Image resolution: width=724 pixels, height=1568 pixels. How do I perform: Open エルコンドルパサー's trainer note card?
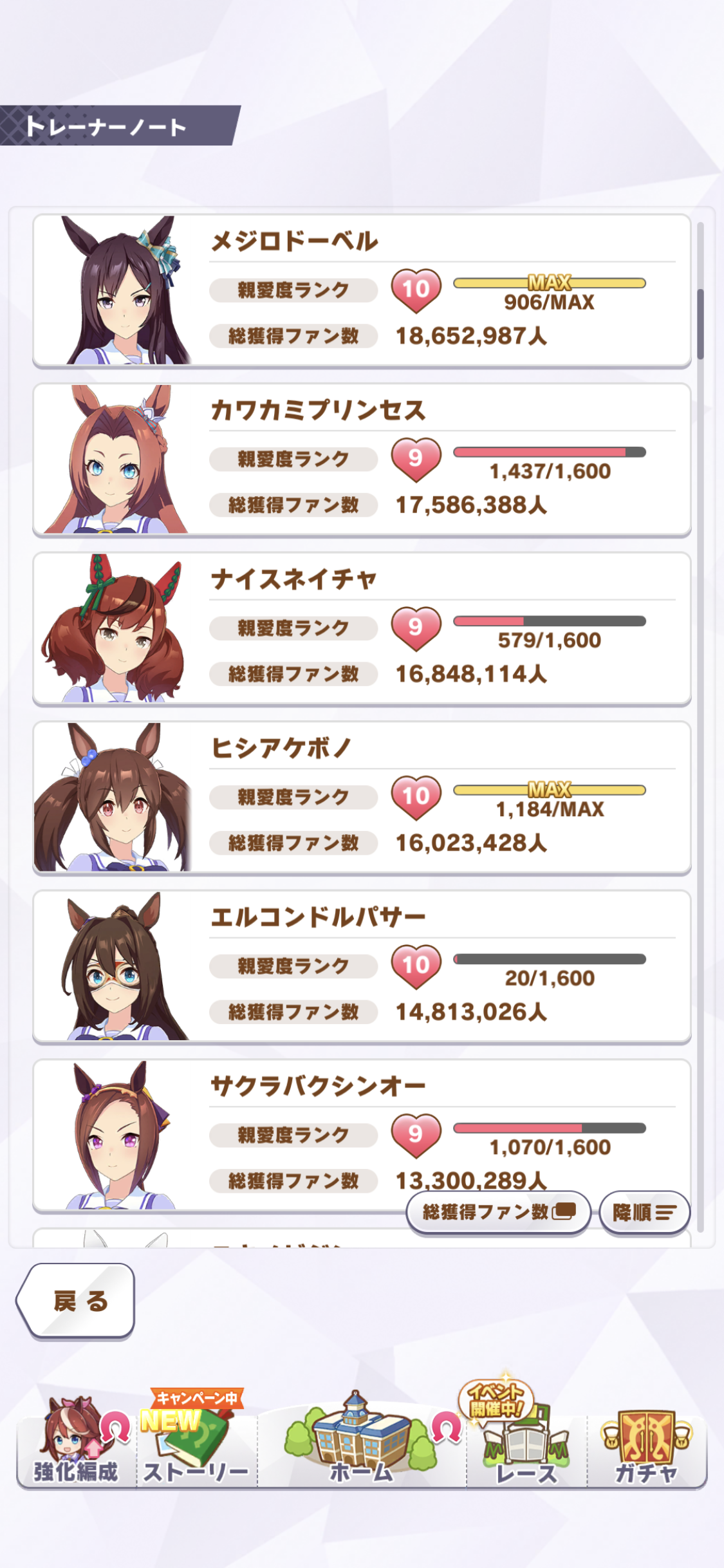(362, 967)
